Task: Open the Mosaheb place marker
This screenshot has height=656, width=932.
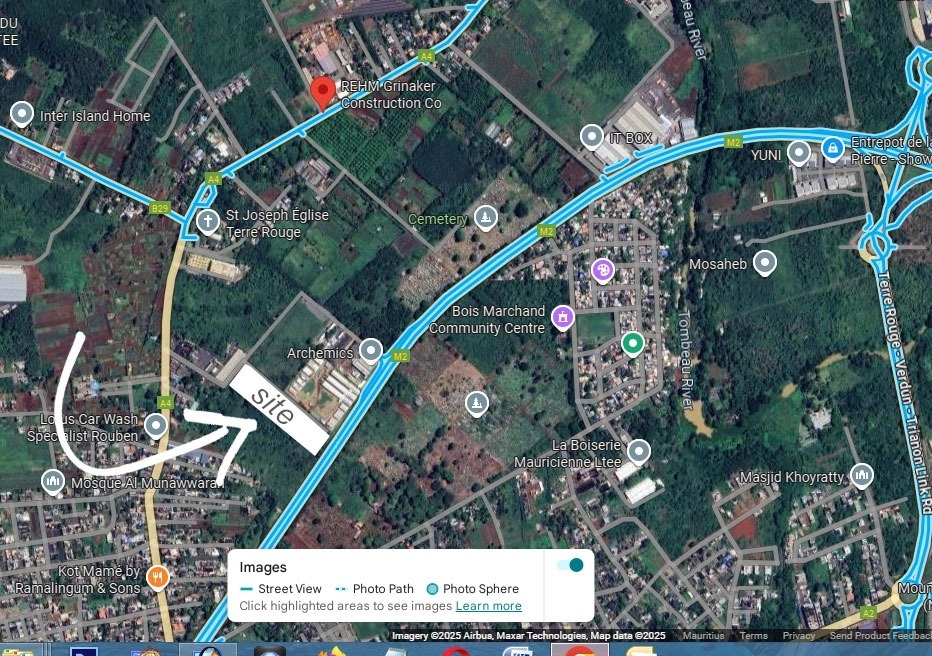Action: pos(765,264)
